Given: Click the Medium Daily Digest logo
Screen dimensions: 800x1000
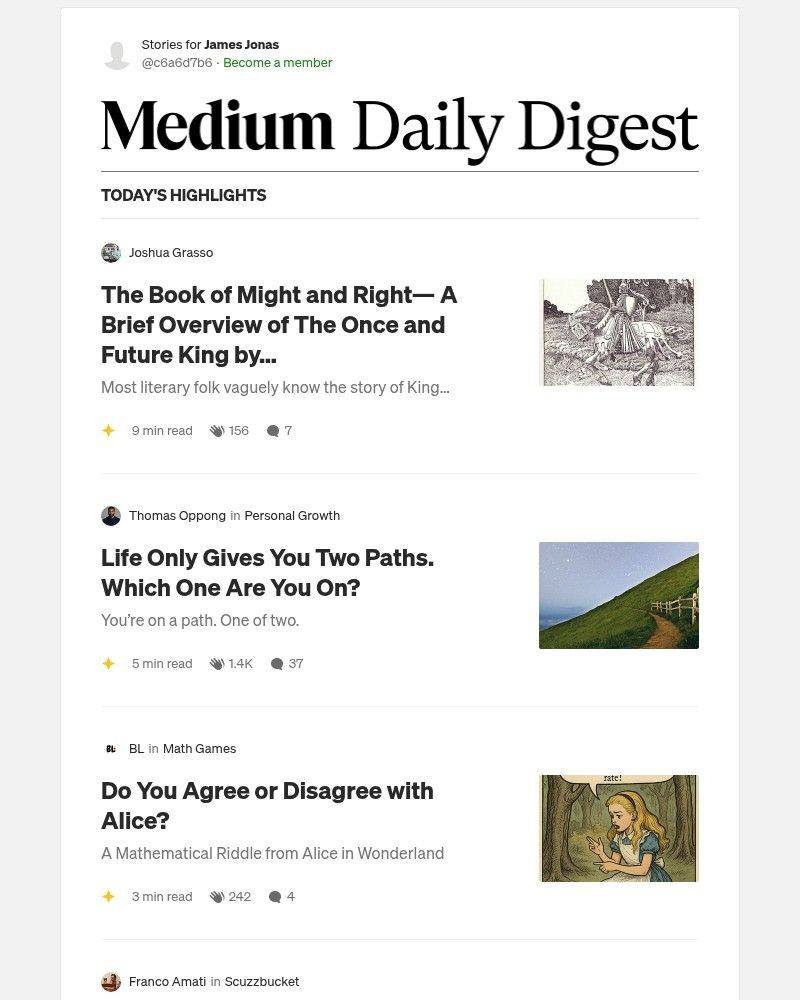Looking at the screenshot, I should [399, 124].
